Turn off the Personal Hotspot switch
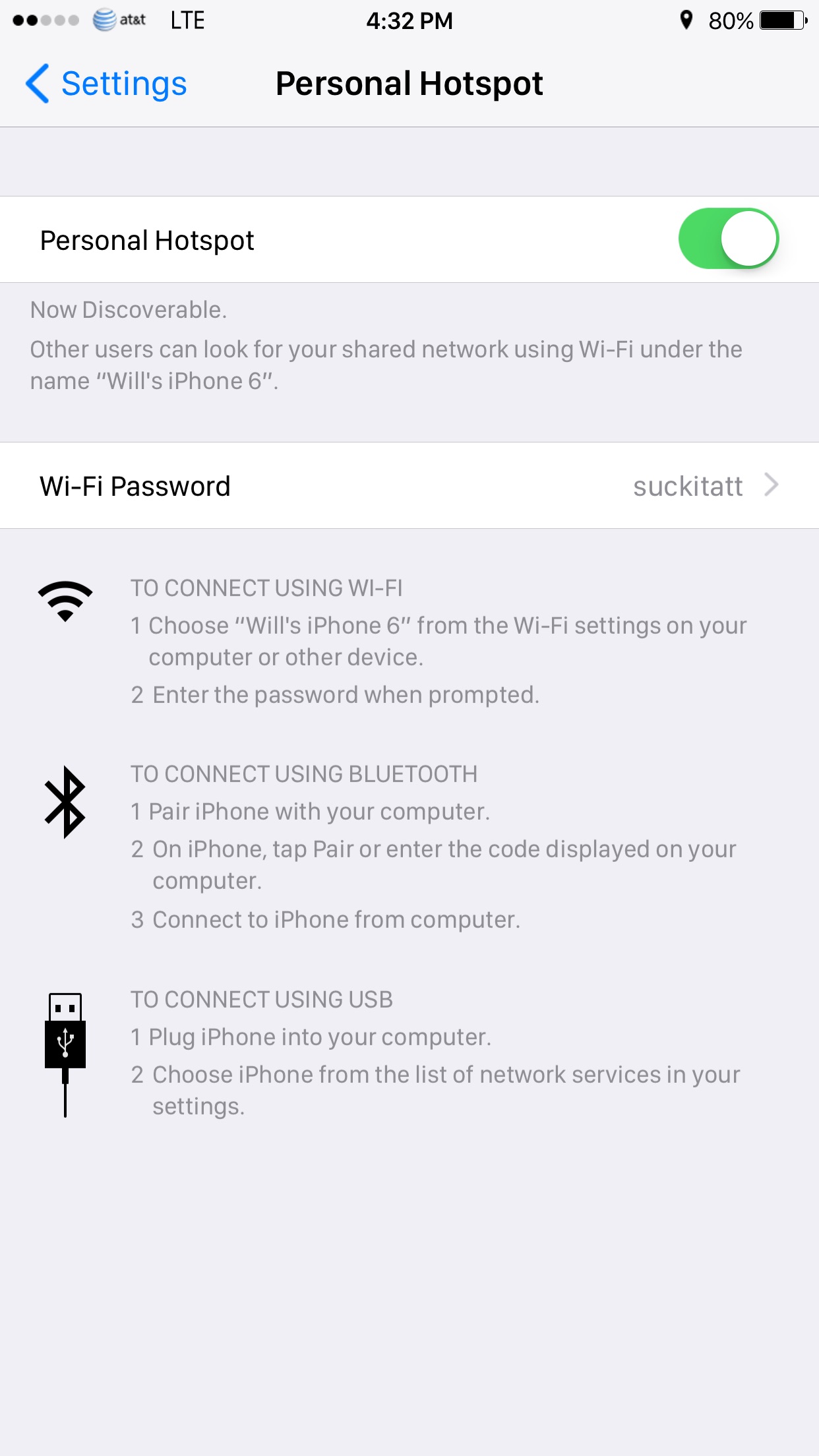 click(x=729, y=239)
